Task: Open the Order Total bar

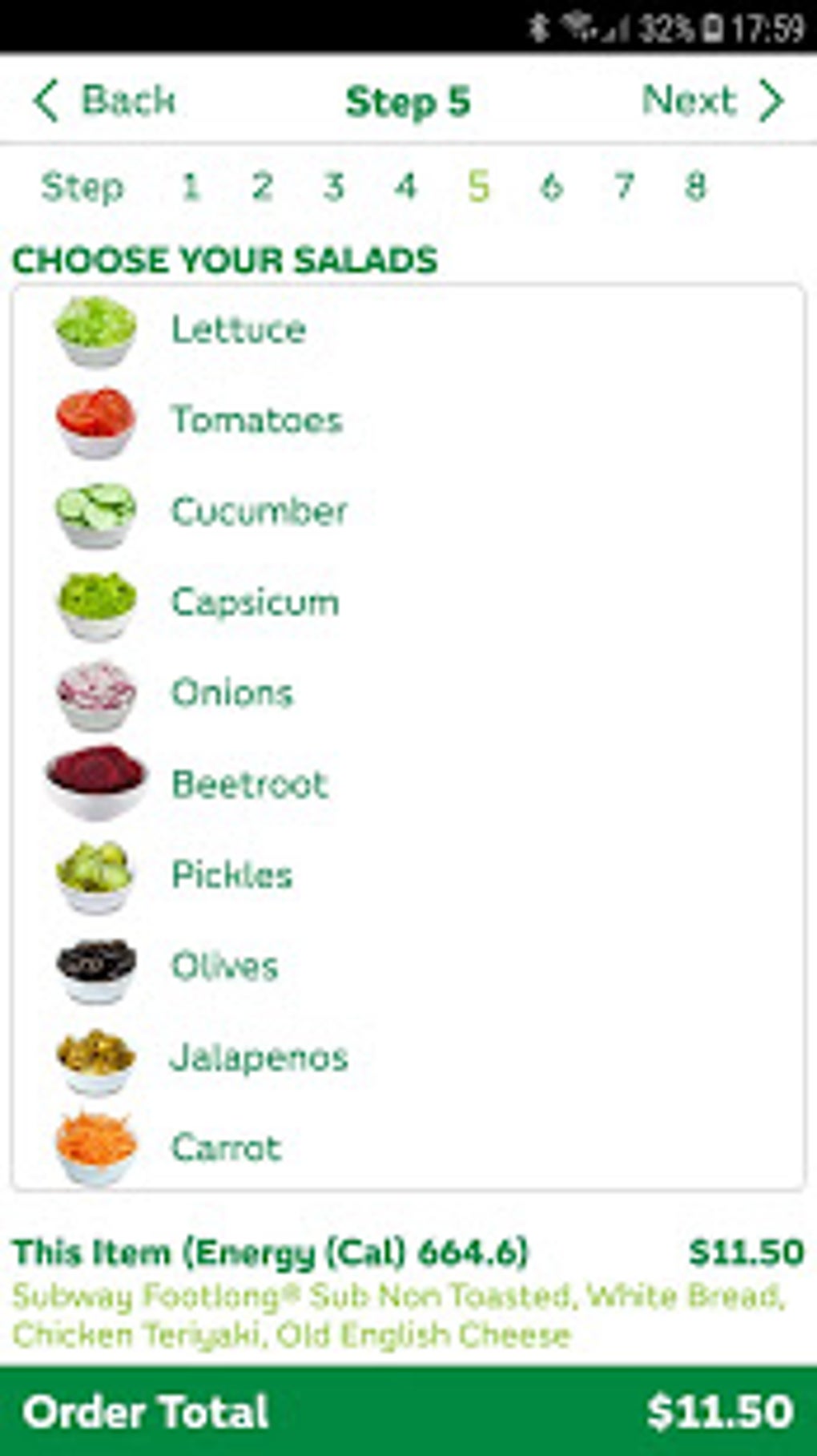Action: pyautogui.click(x=408, y=1411)
